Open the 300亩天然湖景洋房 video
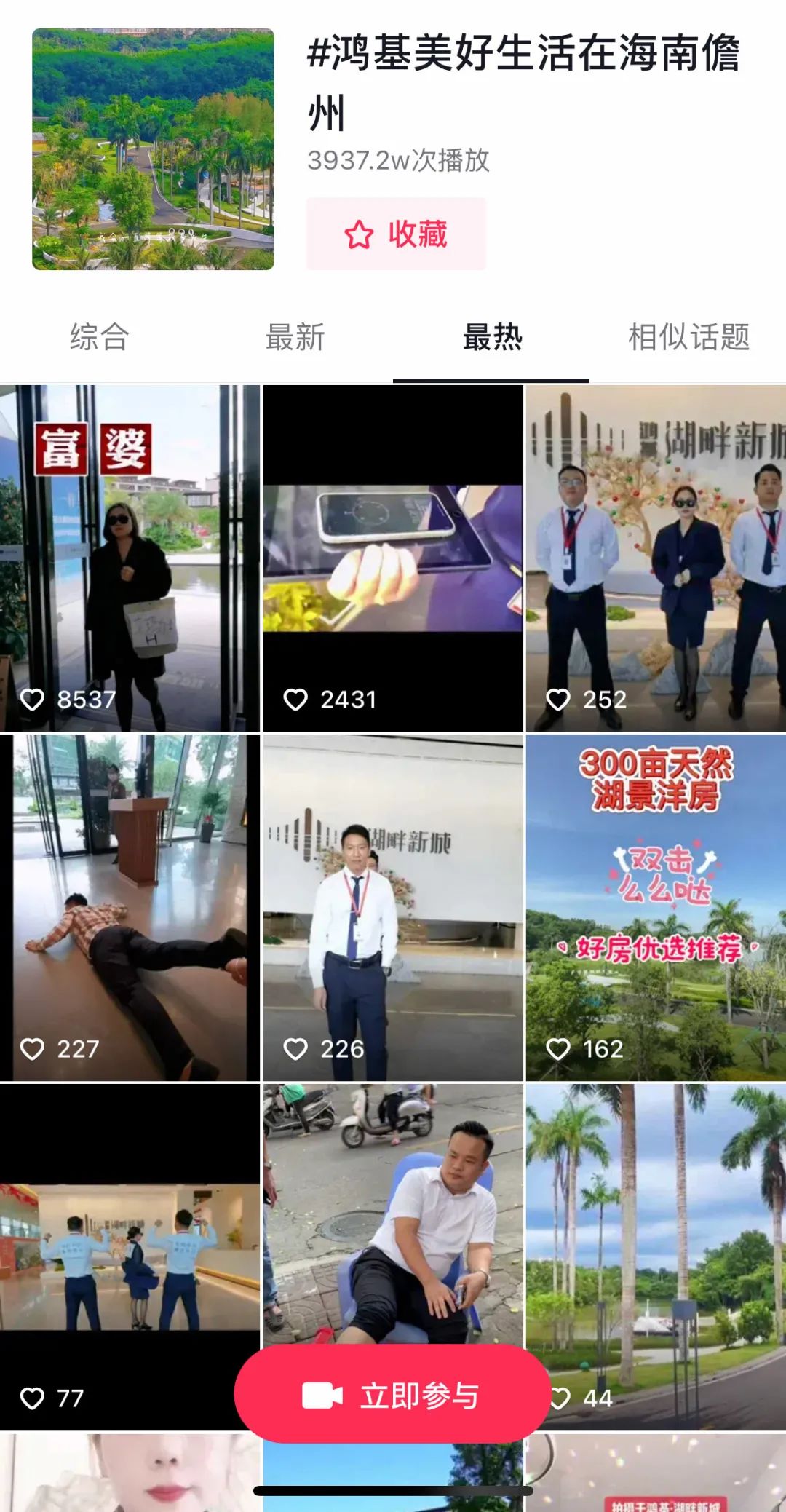Image resolution: width=786 pixels, height=1512 pixels. tap(656, 908)
